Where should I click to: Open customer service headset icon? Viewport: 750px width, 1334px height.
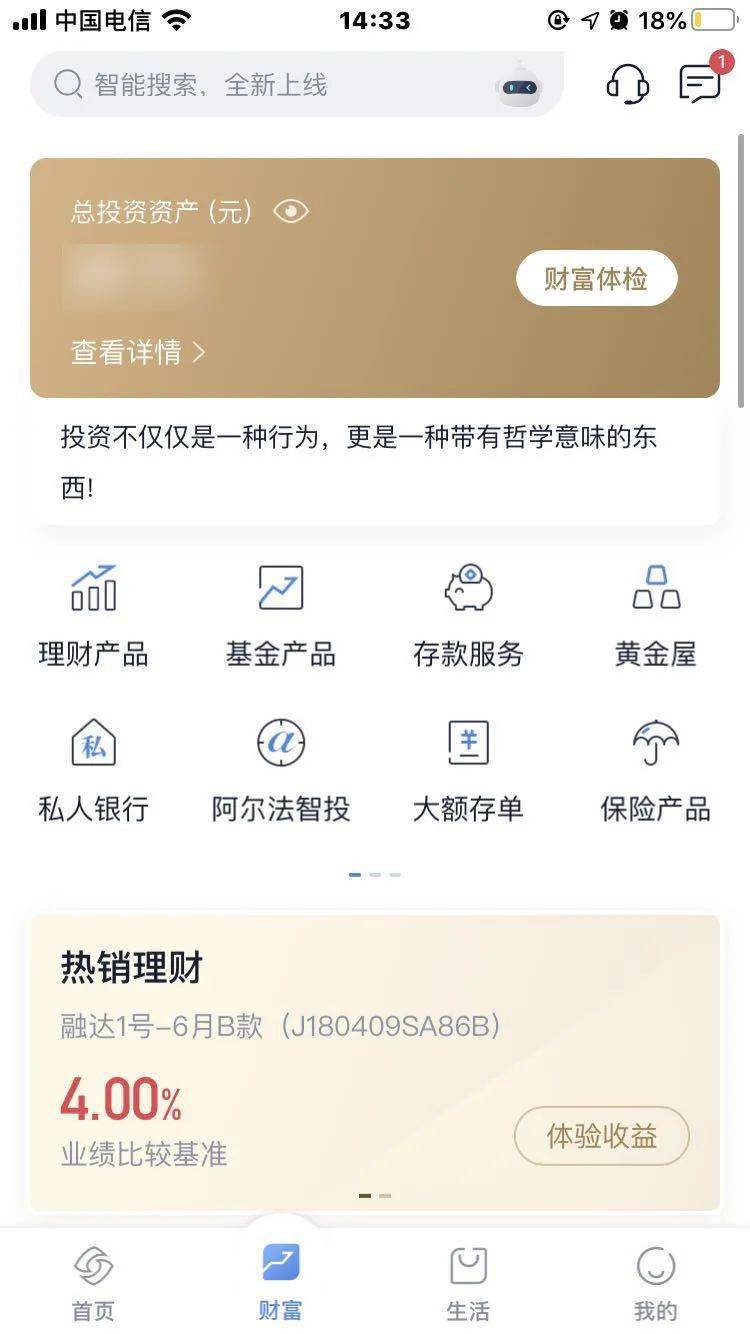(x=628, y=84)
